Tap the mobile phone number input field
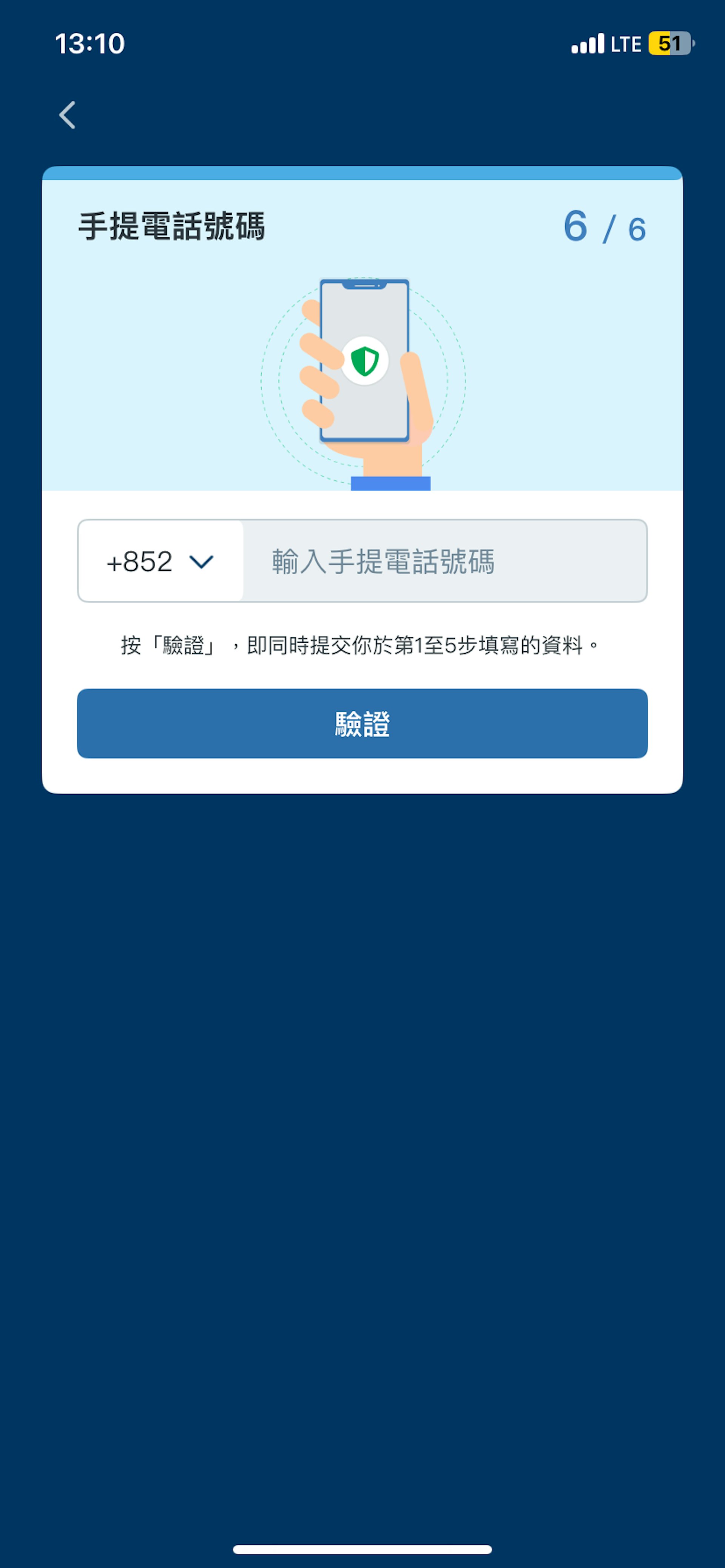 coord(445,561)
